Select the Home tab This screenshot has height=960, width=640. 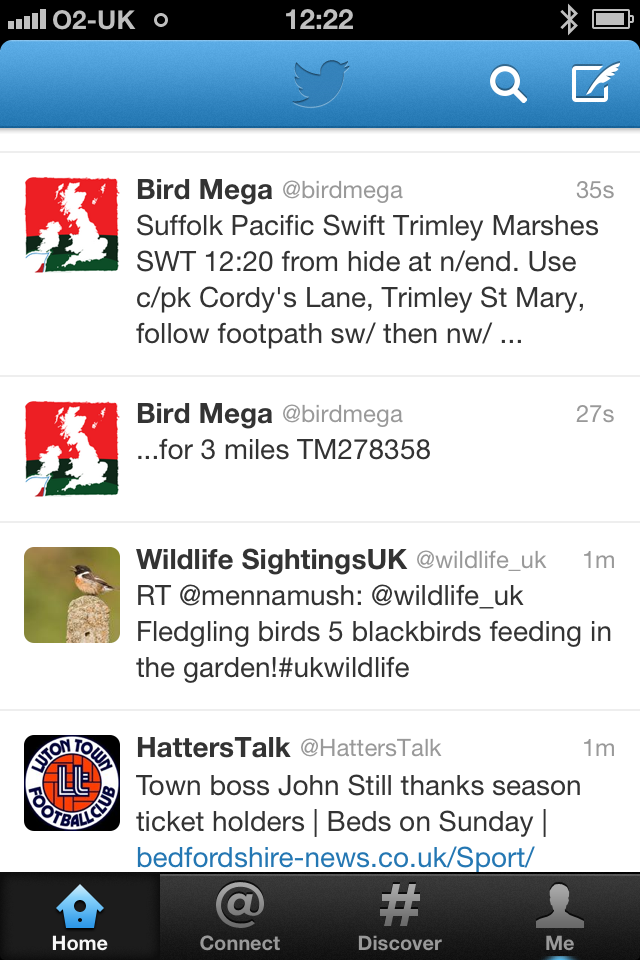80,916
